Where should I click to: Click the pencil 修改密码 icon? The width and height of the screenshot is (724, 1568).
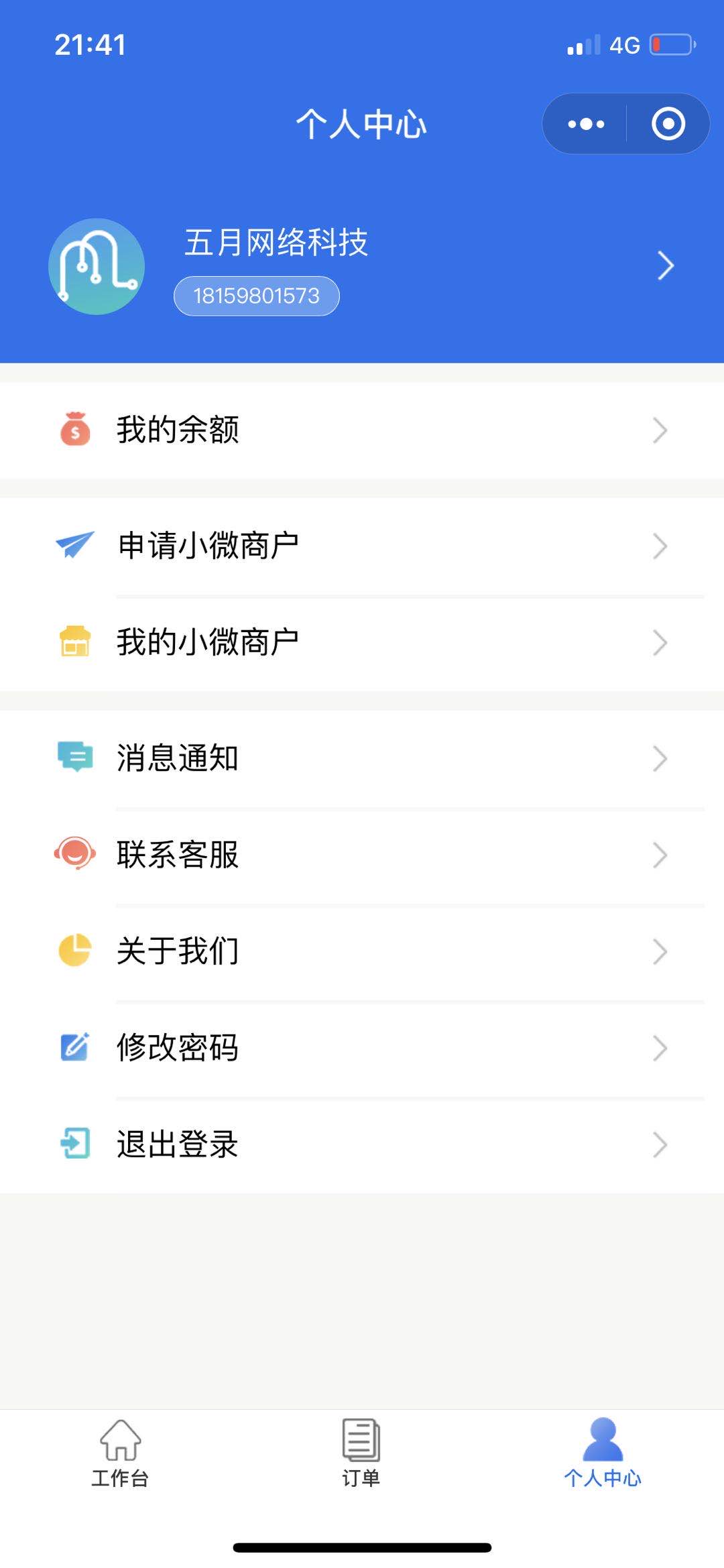click(74, 1048)
